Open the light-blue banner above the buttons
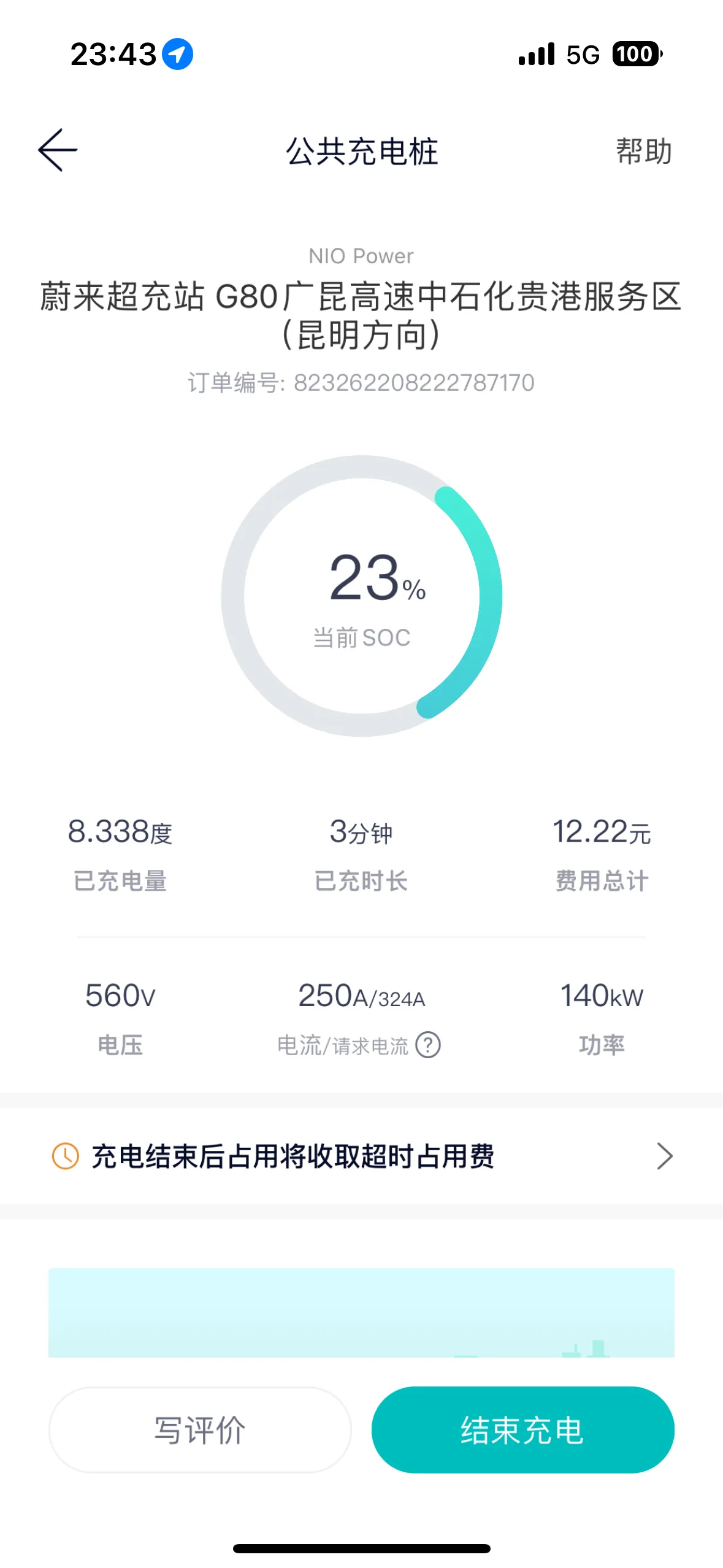This screenshot has height=1568, width=723. (x=362, y=1313)
